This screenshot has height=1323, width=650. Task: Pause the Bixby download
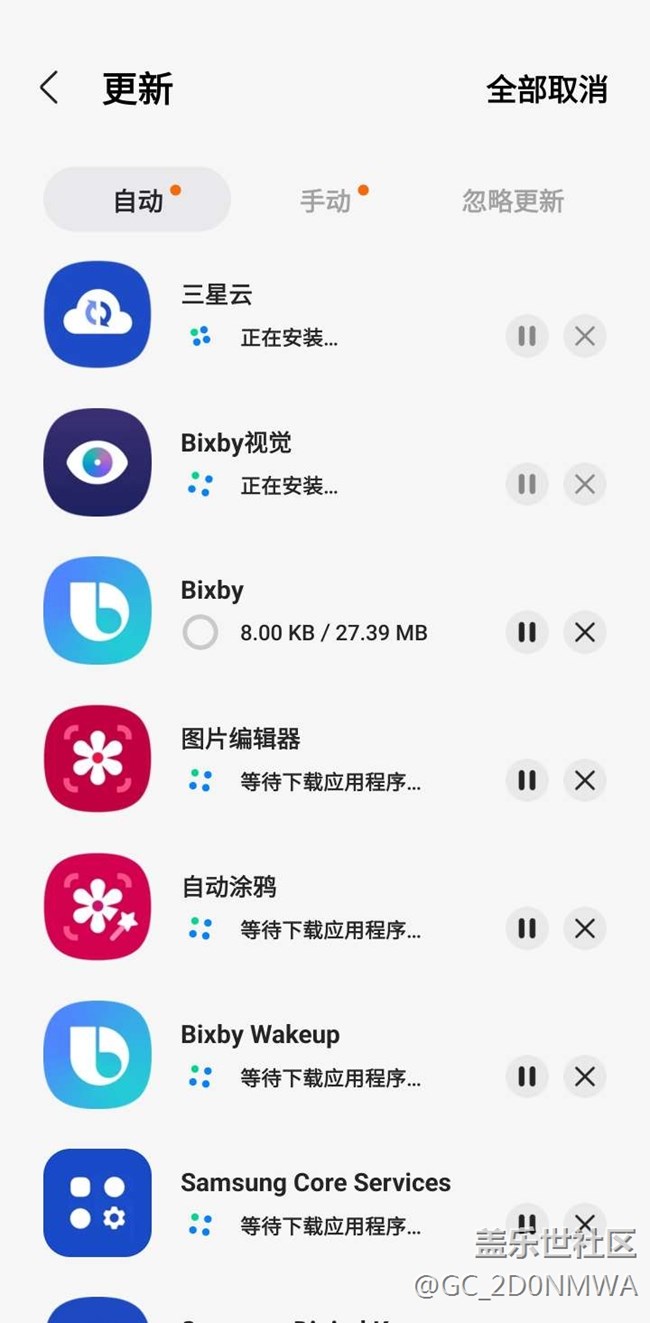(526, 632)
